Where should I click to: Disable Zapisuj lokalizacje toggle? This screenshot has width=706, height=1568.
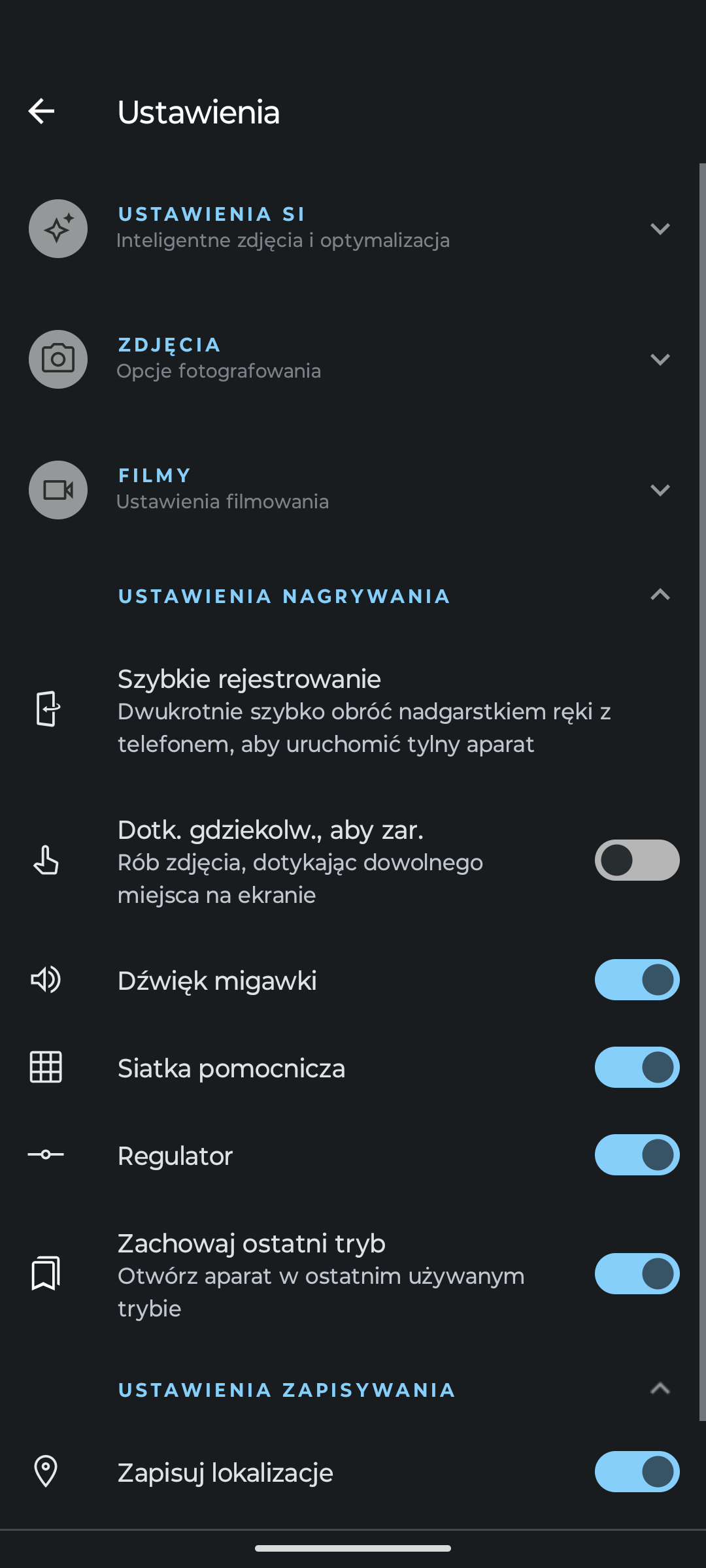click(637, 1471)
